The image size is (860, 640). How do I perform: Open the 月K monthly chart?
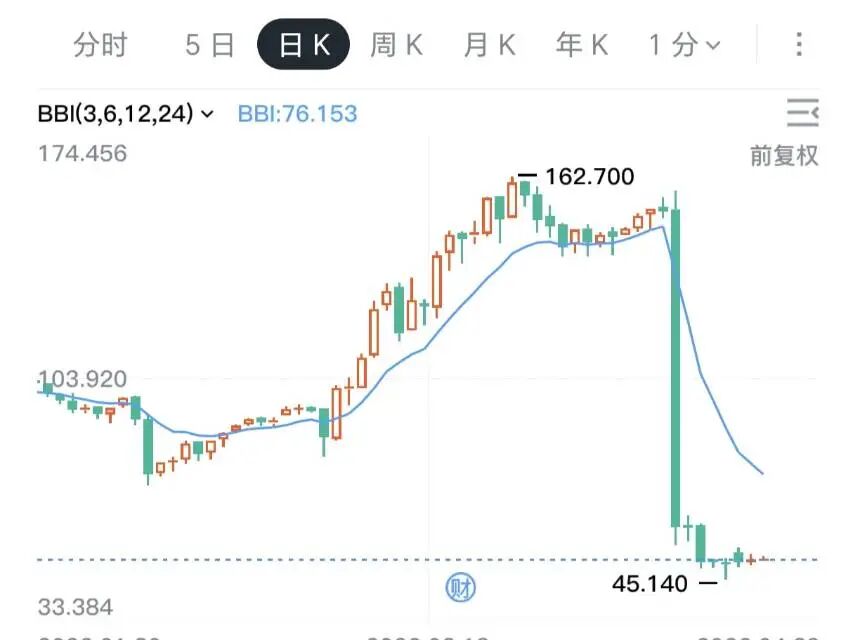tap(490, 44)
